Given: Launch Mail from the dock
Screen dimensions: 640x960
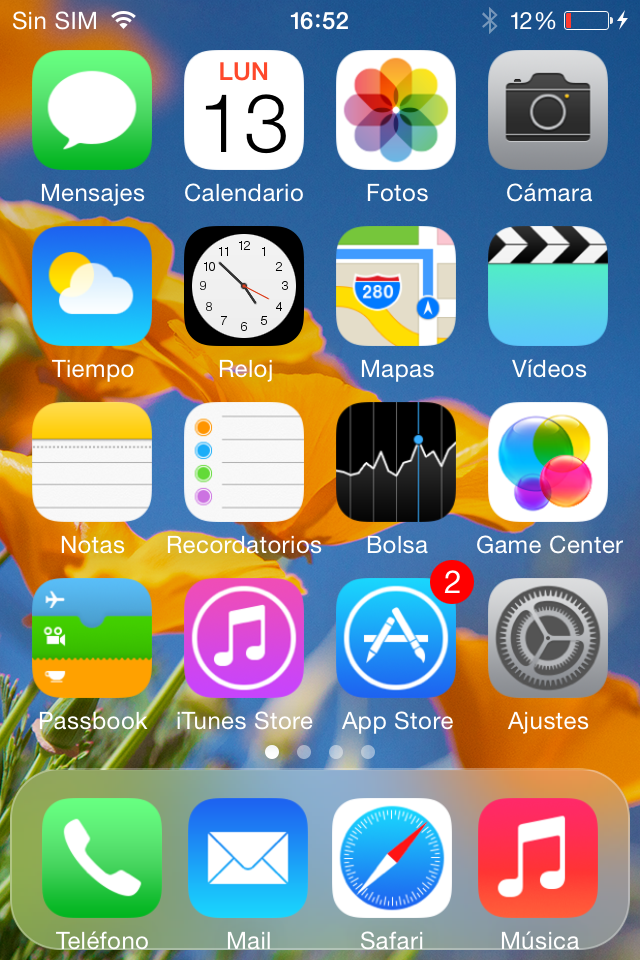Looking at the screenshot, I should point(248,858).
